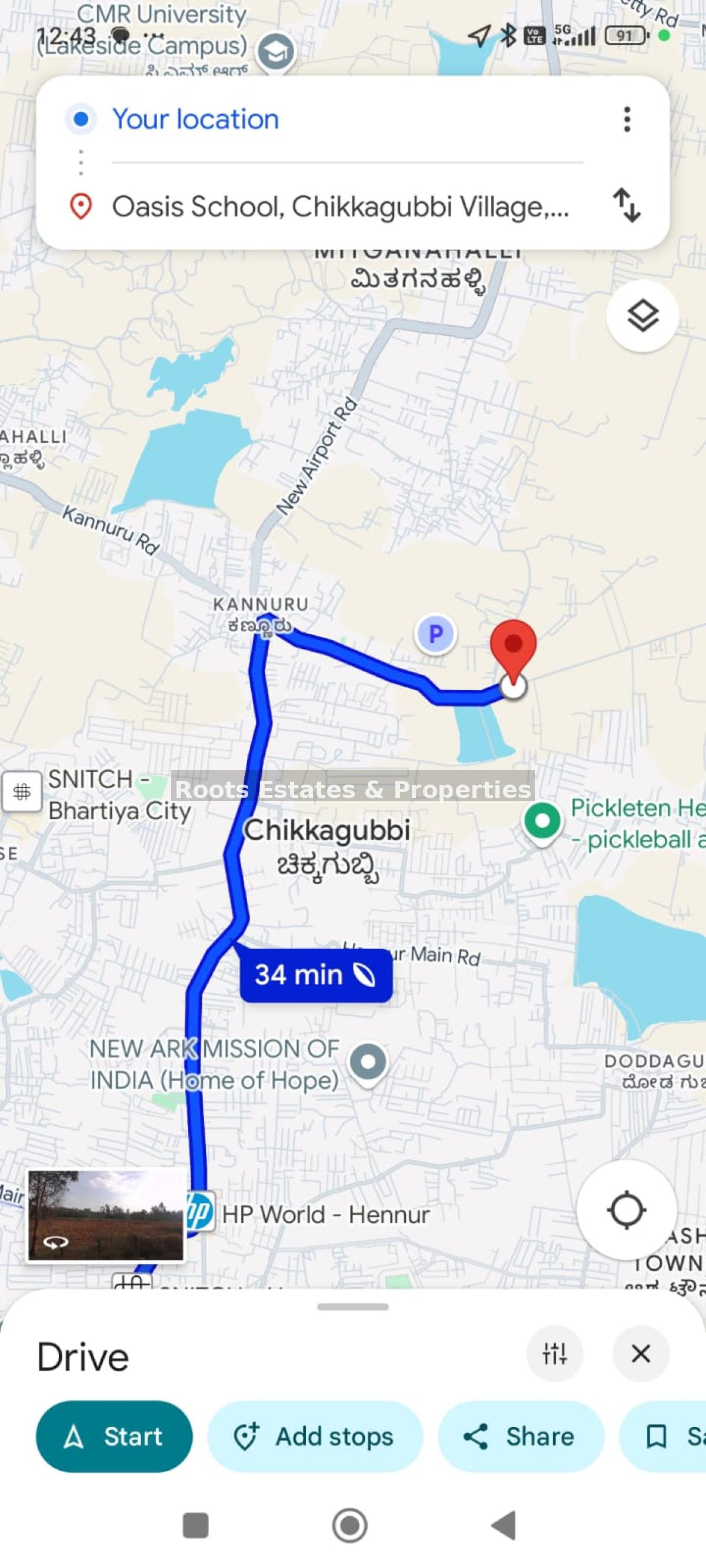The image size is (706, 1568).
Task: Recenter map on my current location
Action: click(626, 1209)
